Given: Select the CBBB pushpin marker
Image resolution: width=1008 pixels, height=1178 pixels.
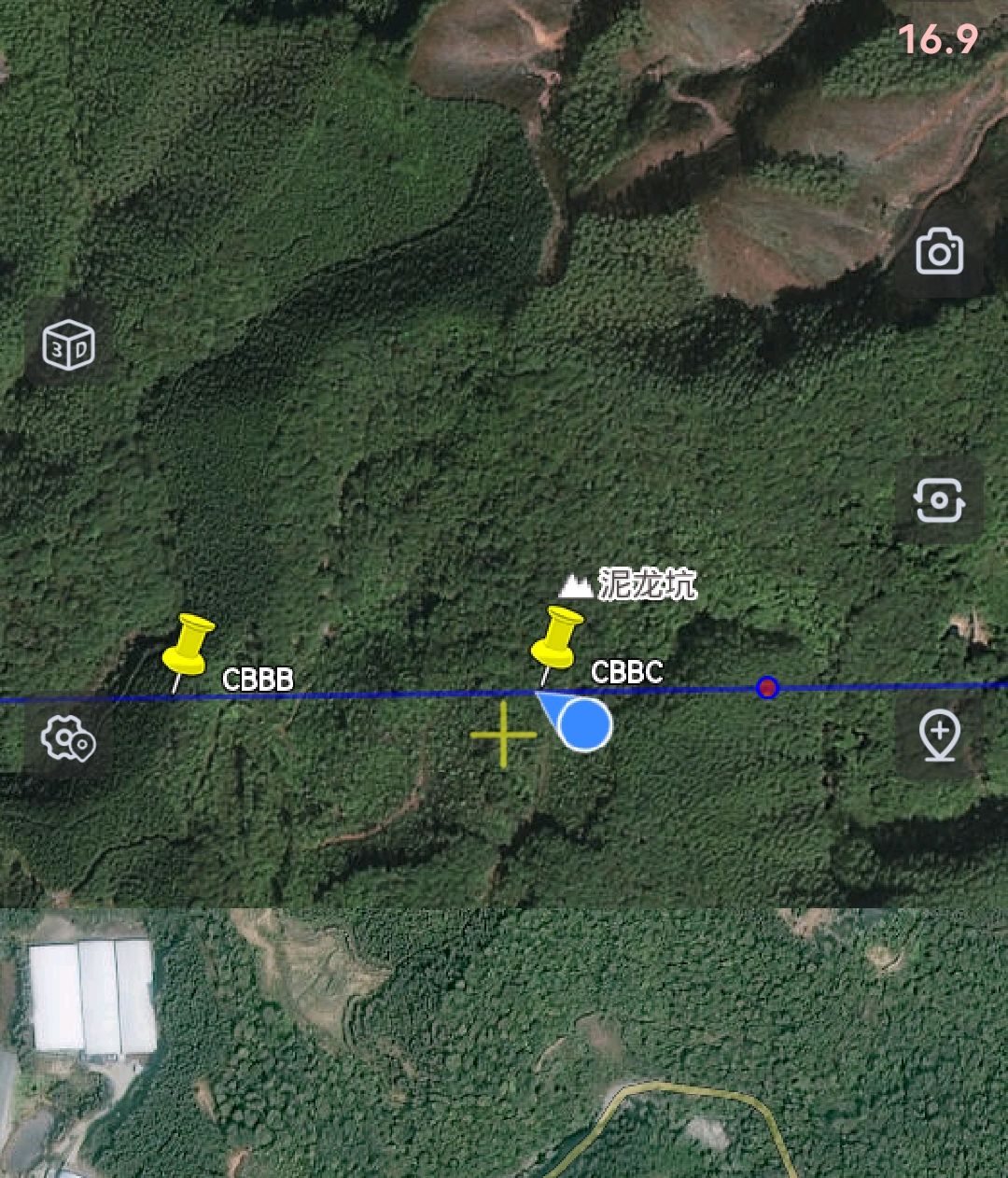Looking at the screenshot, I should (189, 645).
